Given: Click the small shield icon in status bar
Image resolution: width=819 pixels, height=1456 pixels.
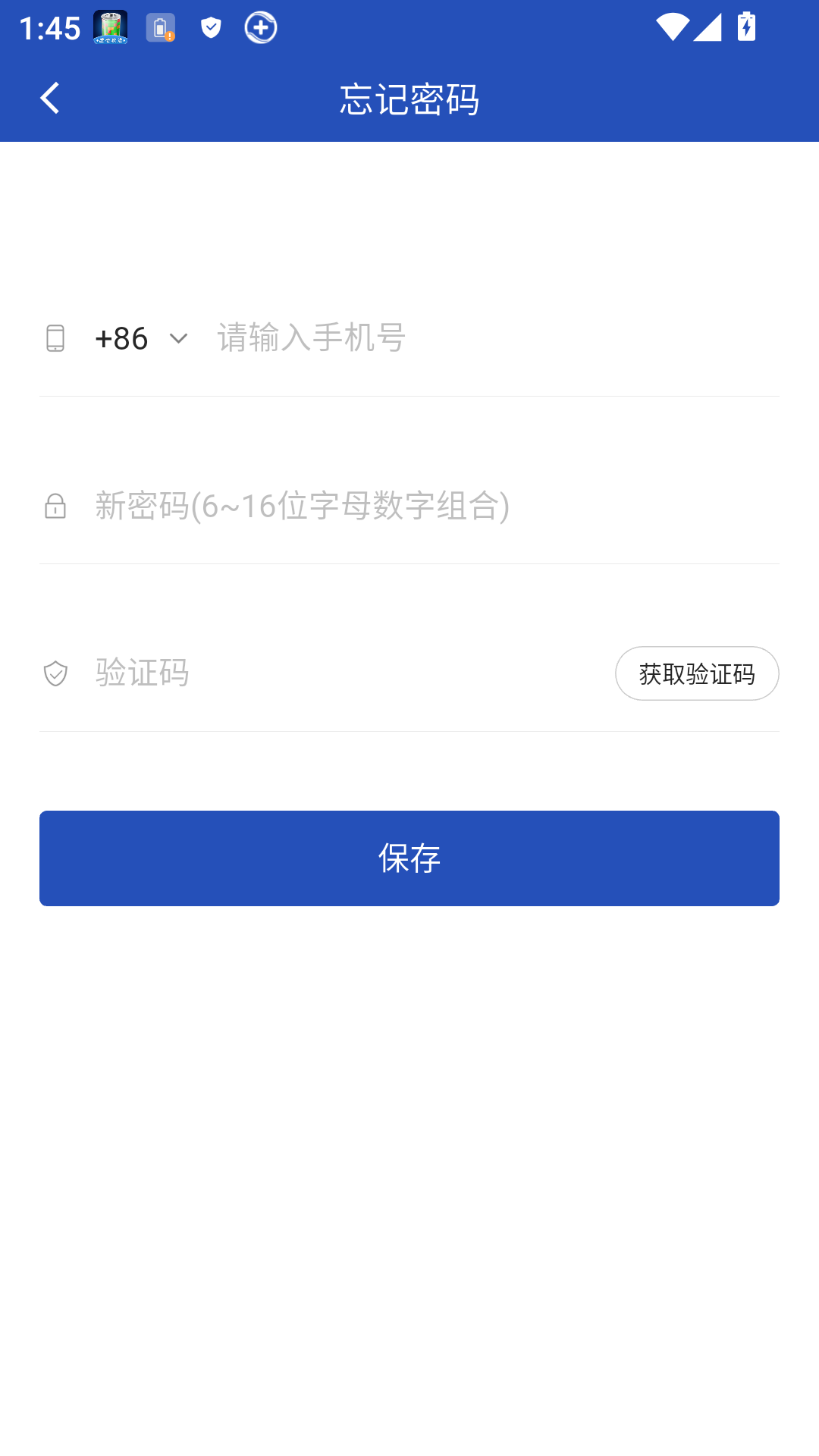Looking at the screenshot, I should tap(210, 27).
